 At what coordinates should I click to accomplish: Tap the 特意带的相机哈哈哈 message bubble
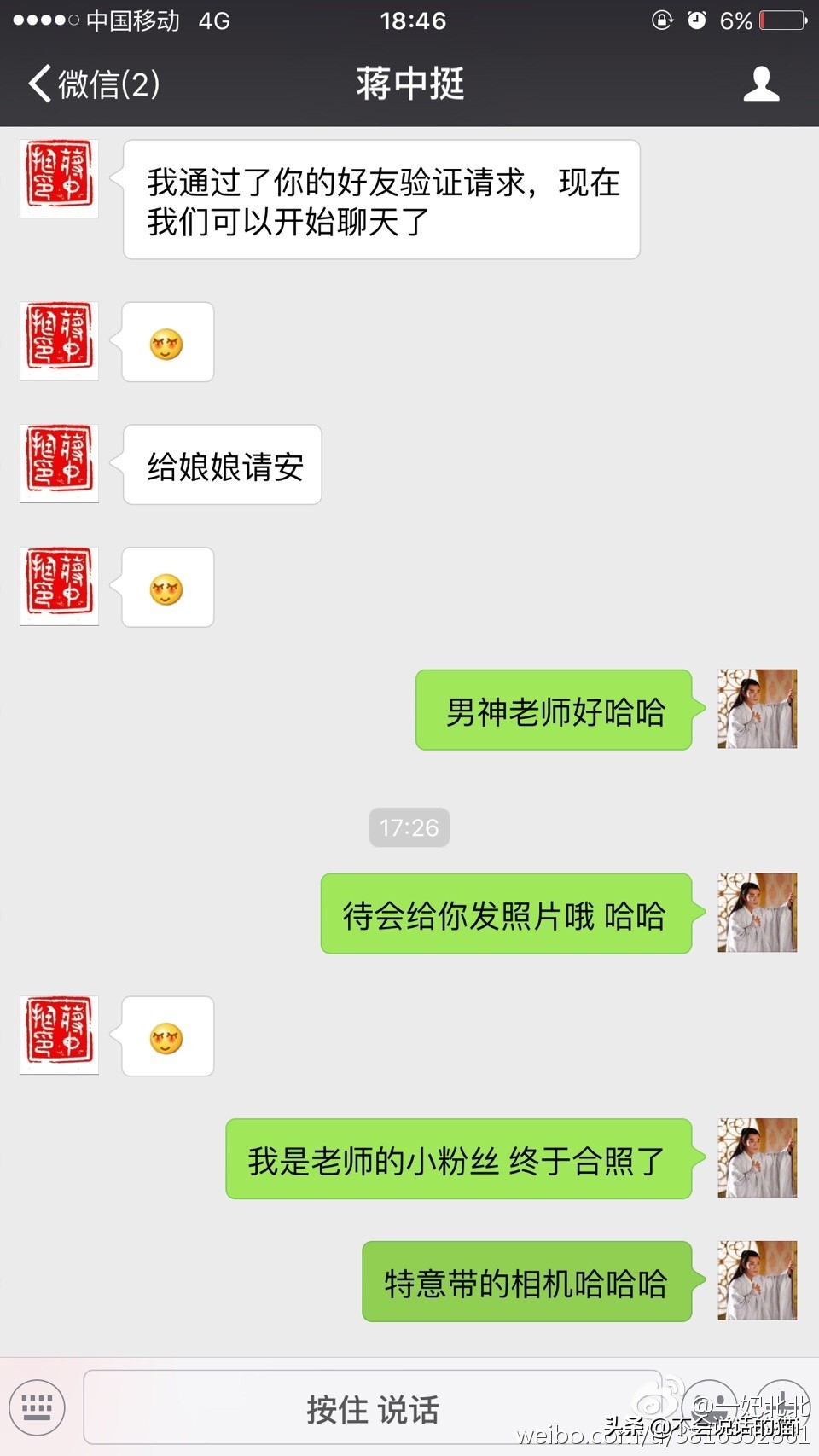526,1282
